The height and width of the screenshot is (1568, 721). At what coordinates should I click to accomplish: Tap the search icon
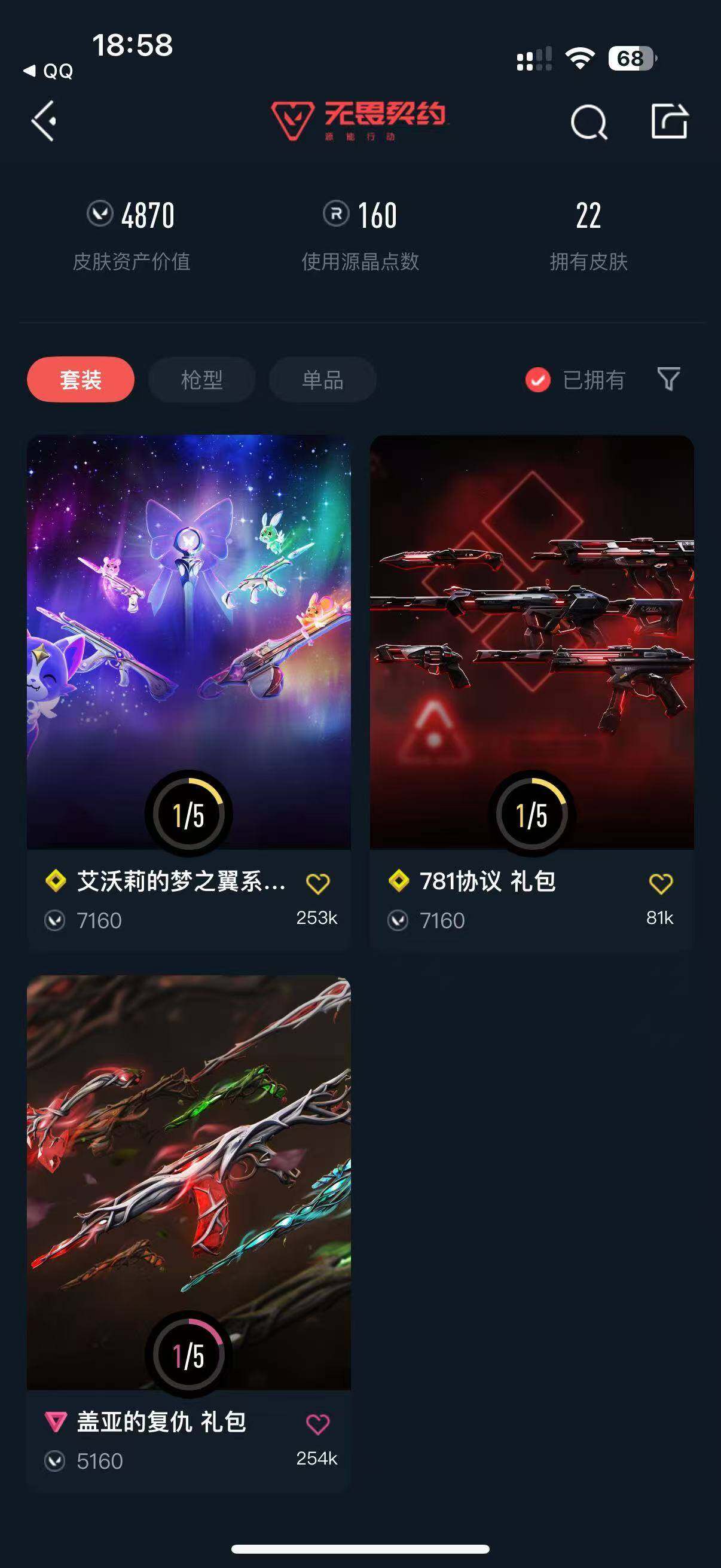click(x=586, y=121)
